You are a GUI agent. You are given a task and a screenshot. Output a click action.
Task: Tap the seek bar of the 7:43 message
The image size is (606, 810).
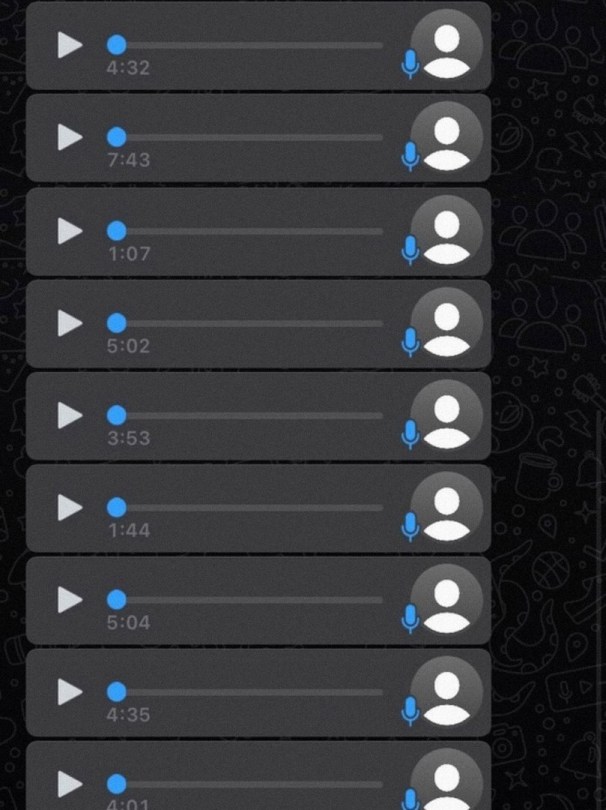point(250,138)
